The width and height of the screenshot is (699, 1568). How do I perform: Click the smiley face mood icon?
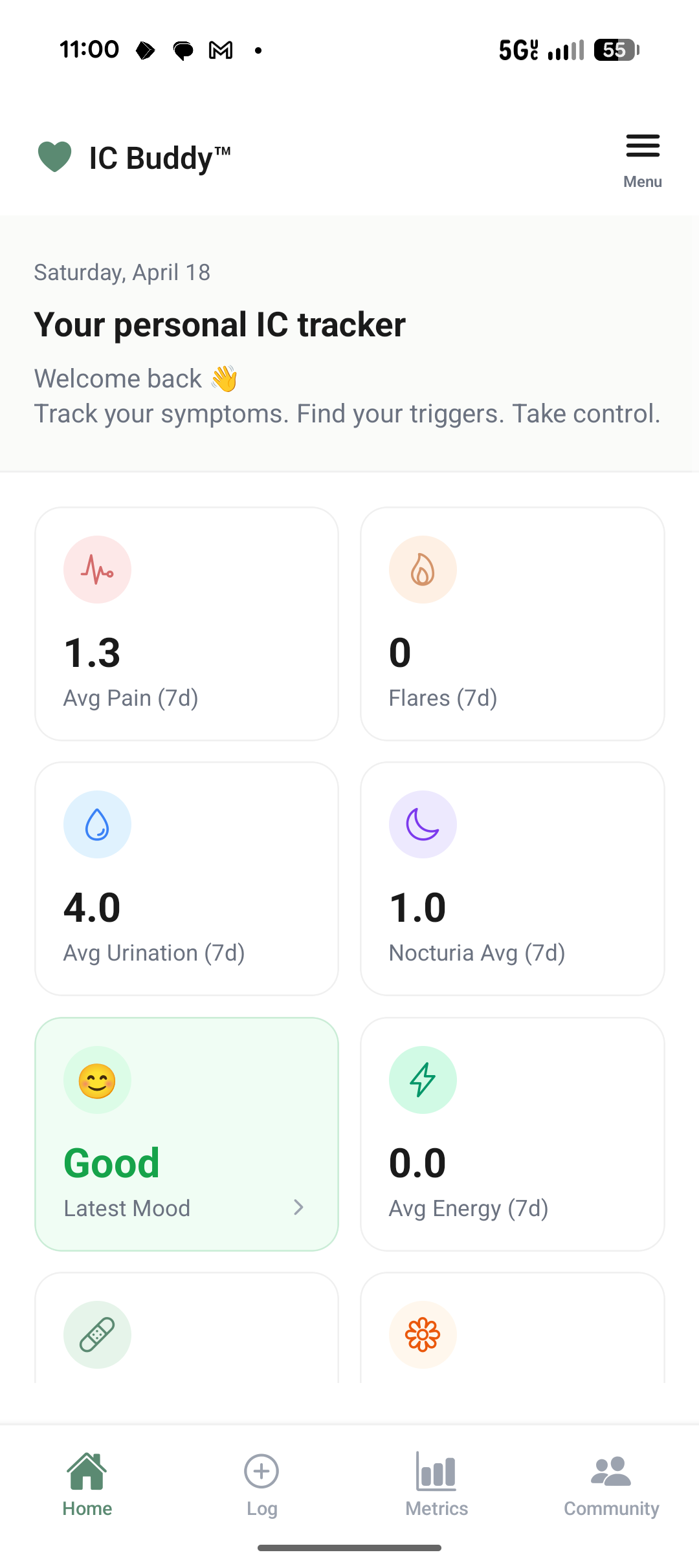[97, 1079]
